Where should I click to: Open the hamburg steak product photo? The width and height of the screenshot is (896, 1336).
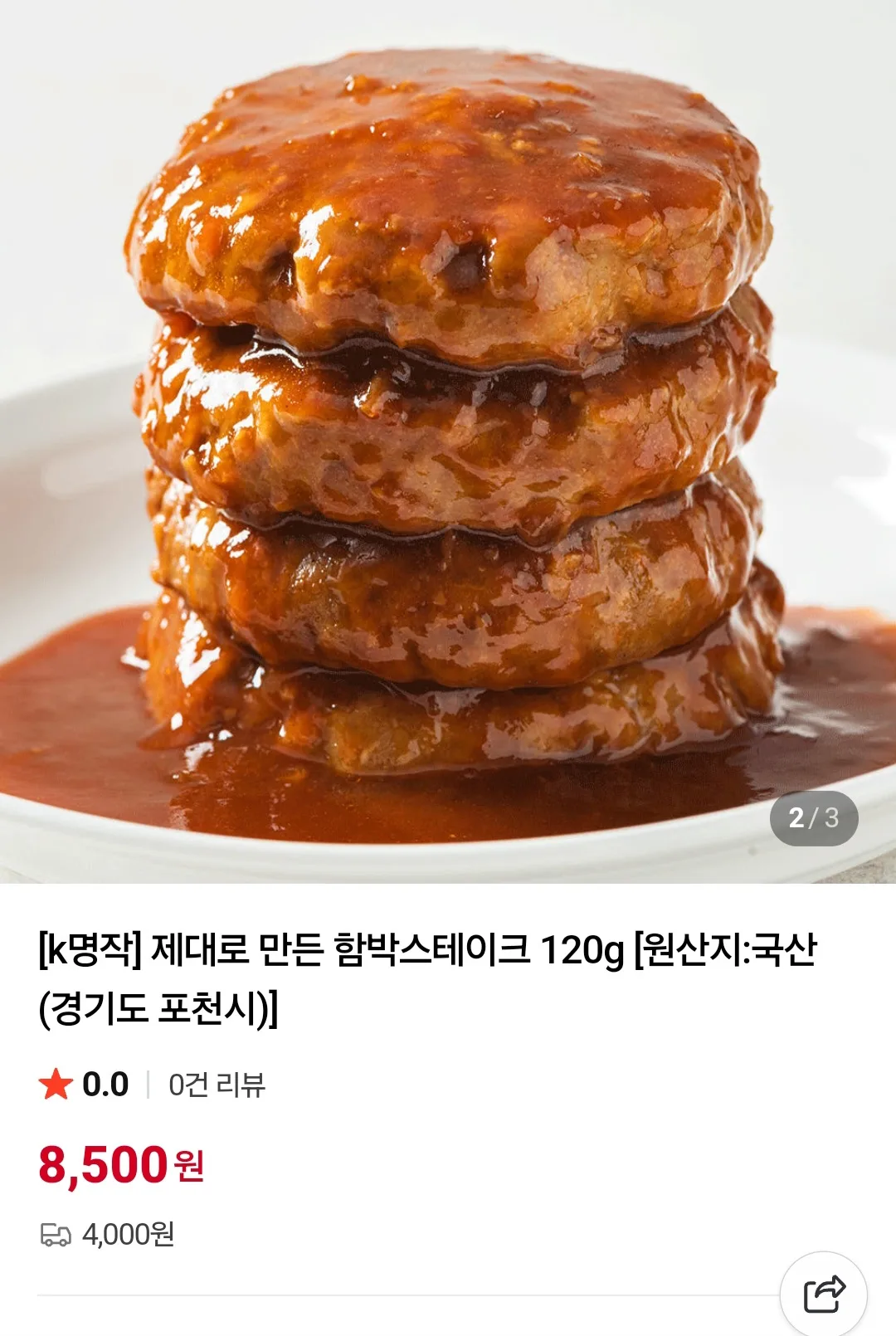click(448, 441)
